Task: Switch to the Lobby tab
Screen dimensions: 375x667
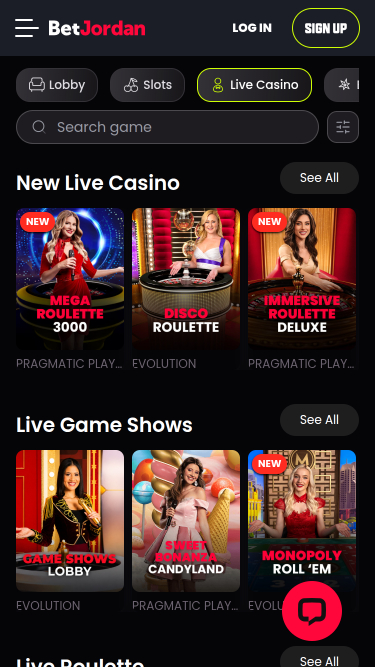Action: [x=57, y=85]
